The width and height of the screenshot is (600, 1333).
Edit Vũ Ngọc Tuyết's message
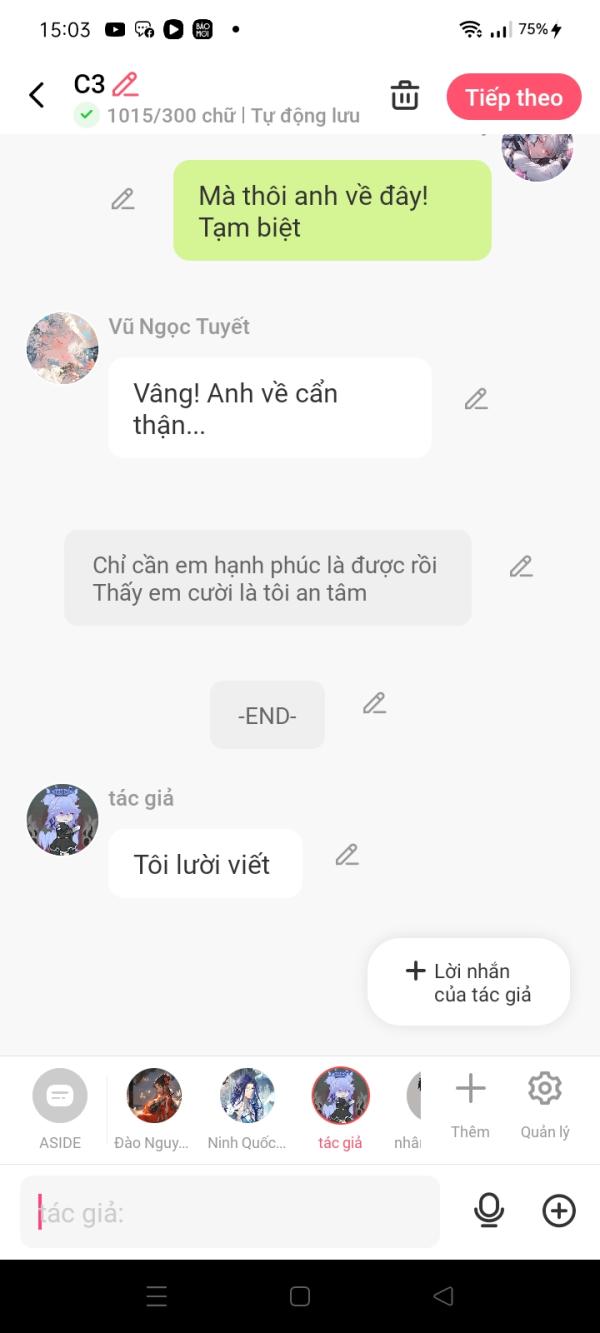click(476, 399)
